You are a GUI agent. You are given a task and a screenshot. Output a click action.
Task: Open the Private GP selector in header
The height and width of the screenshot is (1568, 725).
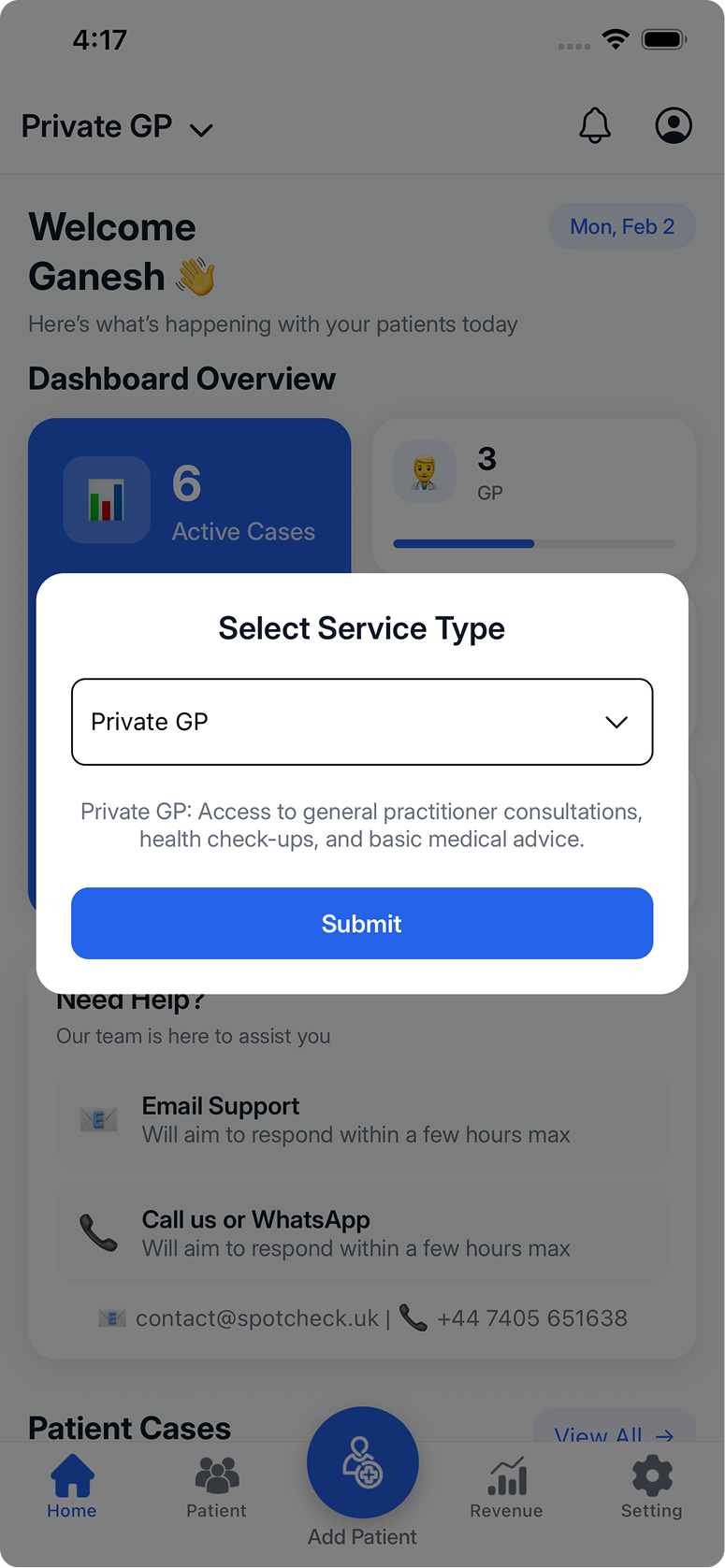[x=118, y=127]
